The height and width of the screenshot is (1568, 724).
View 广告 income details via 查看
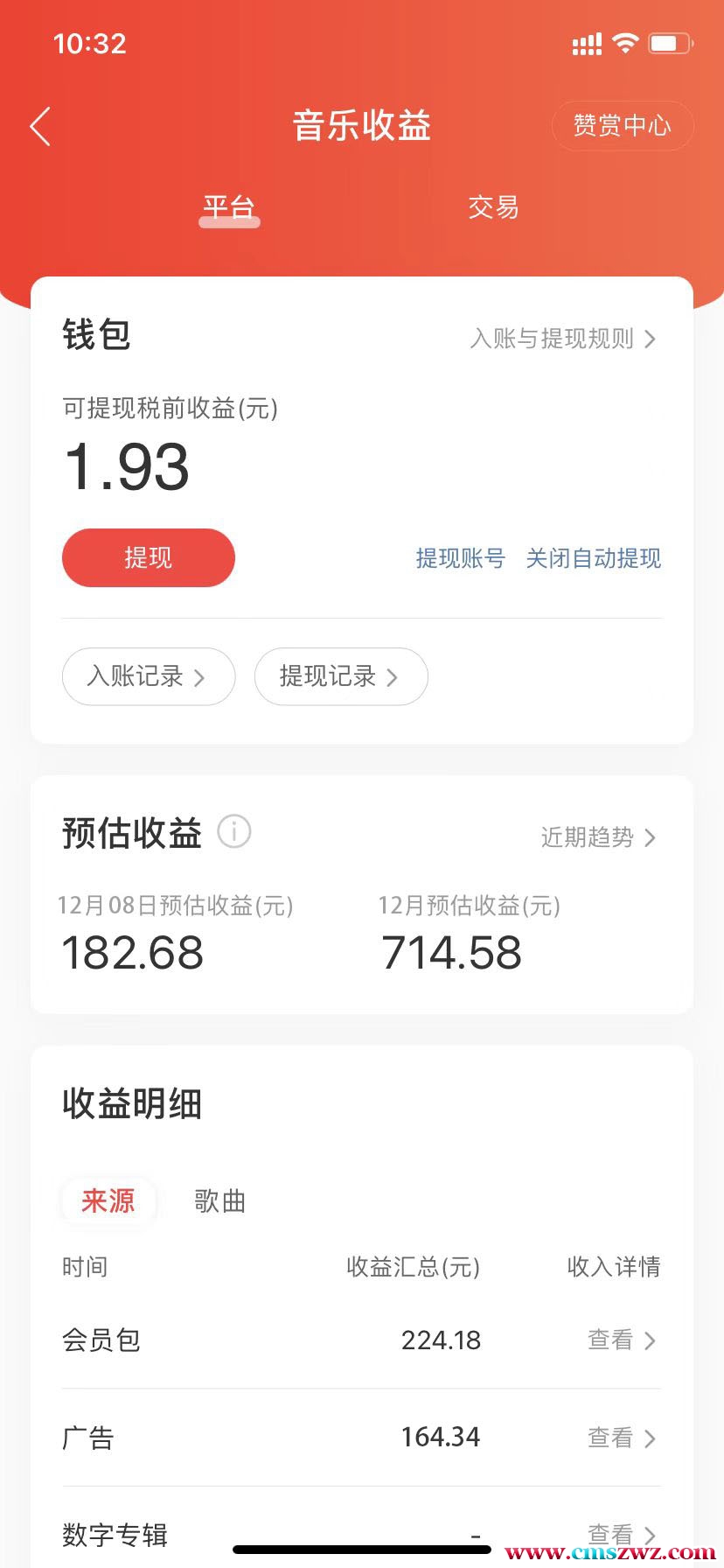click(x=621, y=1437)
